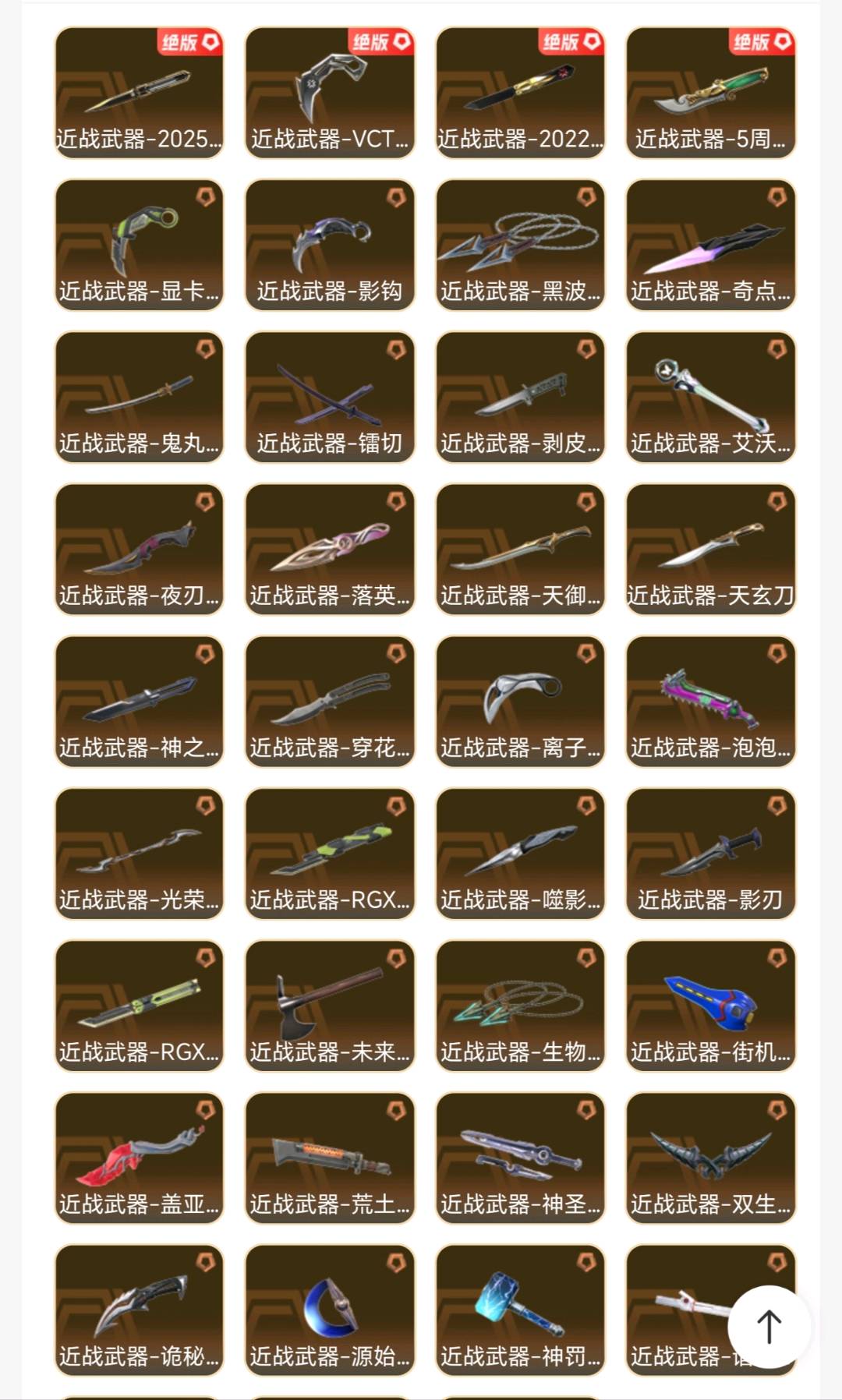The height and width of the screenshot is (1400, 842).
Task: Select the 近战武器-盖亚 red blade tile
Action: tap(140, 1158)
